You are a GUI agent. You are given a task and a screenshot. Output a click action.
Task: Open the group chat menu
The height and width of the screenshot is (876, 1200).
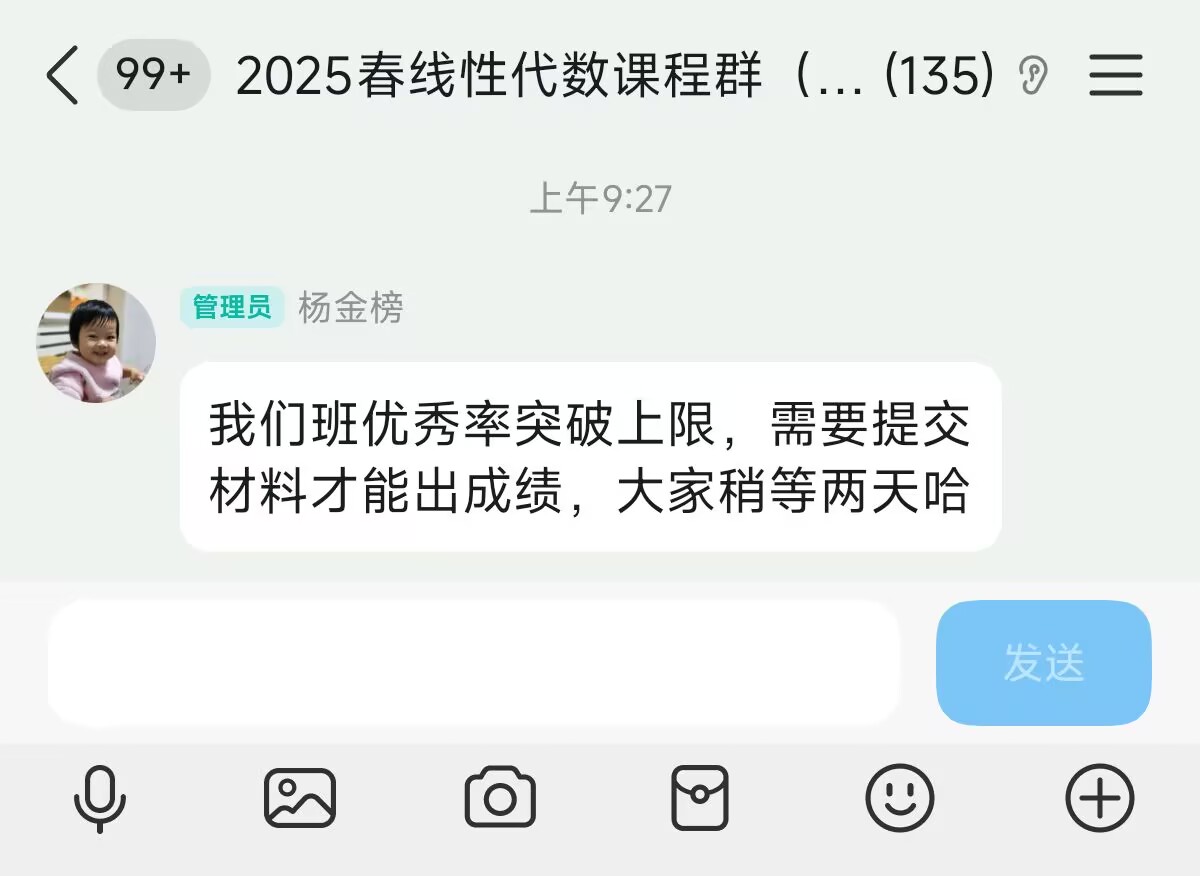(x=1115, y=75)
